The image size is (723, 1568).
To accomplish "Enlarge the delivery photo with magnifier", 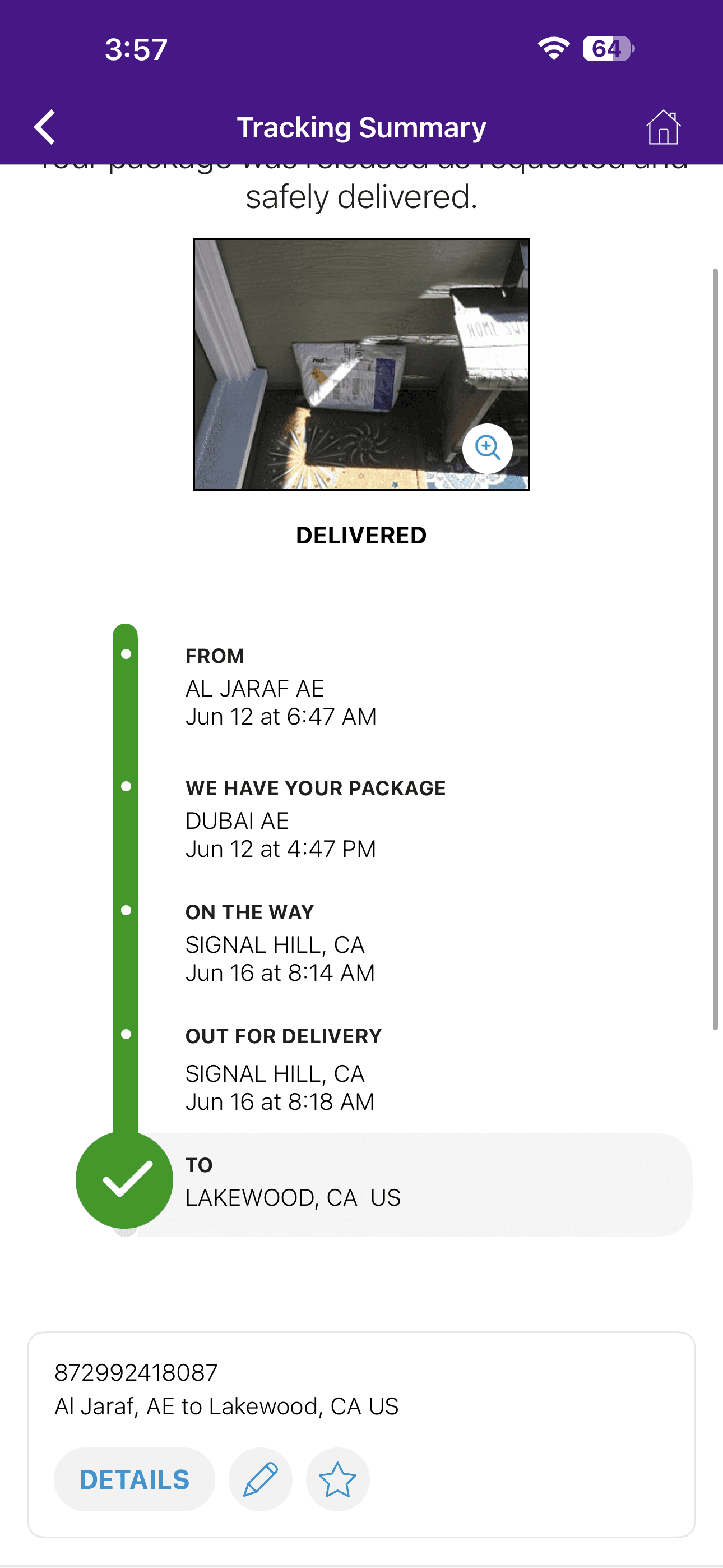I will (487, 449).
